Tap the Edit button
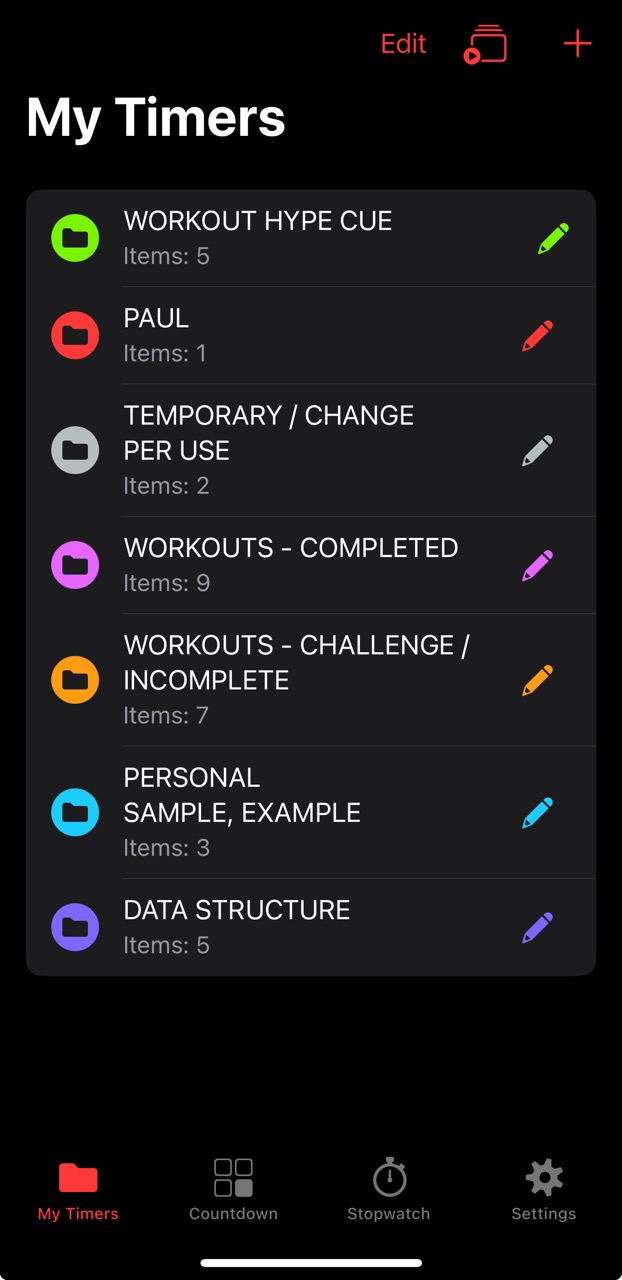Screen dimensions: 622x1280 coord(403,44)
